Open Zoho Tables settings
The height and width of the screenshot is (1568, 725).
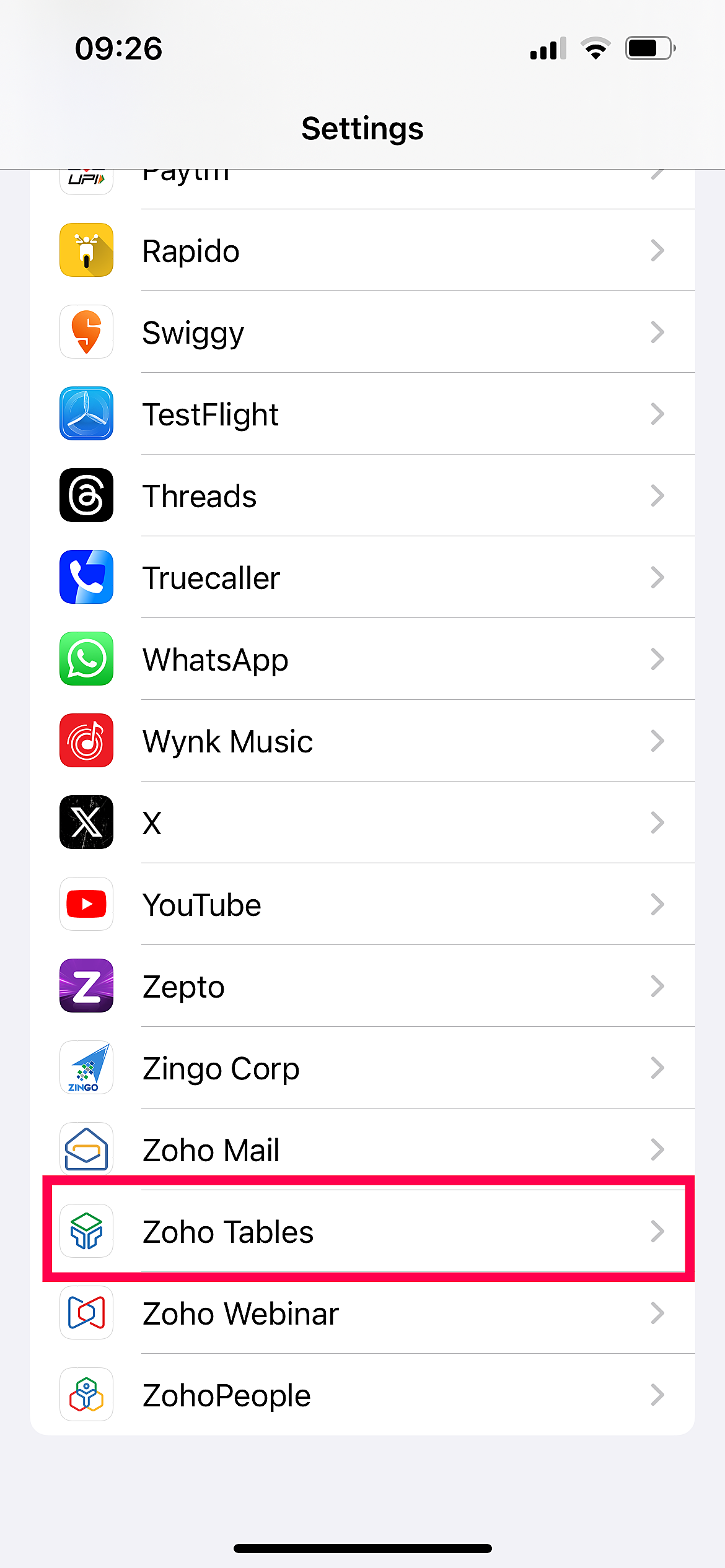click(x=362, y=1232)
